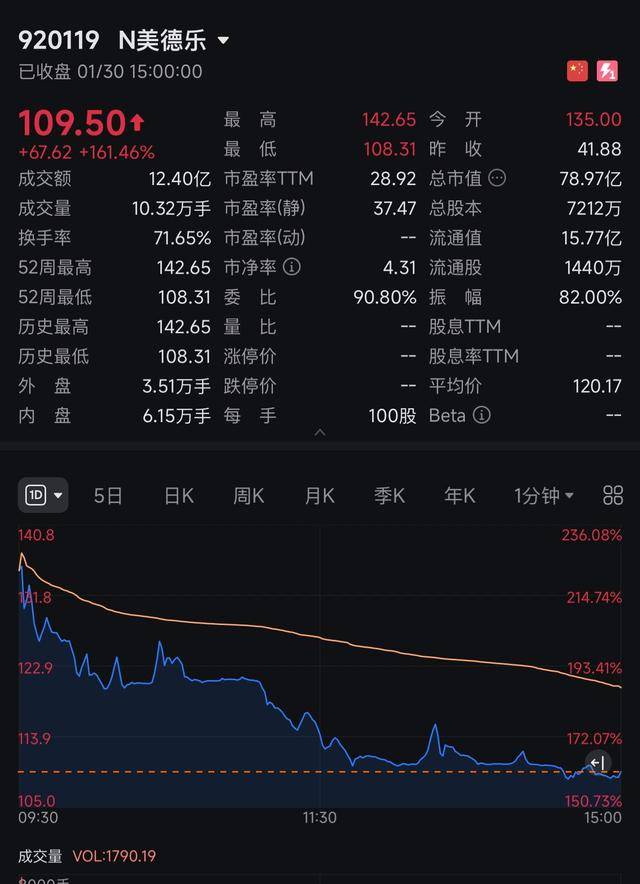Image resolution: width=640 pixels, height=884 pixels.
Task: Expand the 1分钟 interval dropdown
Action: click(x=544, y=495)
